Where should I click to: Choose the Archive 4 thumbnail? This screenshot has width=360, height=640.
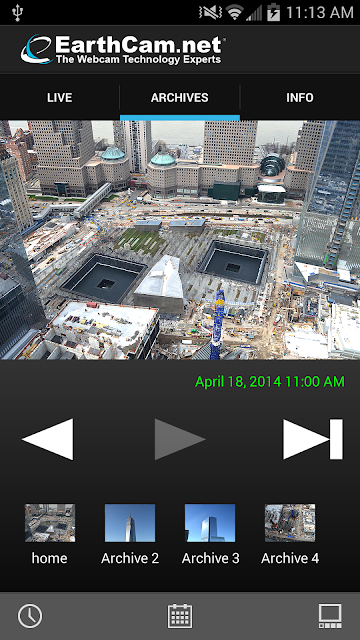[290, 534]
